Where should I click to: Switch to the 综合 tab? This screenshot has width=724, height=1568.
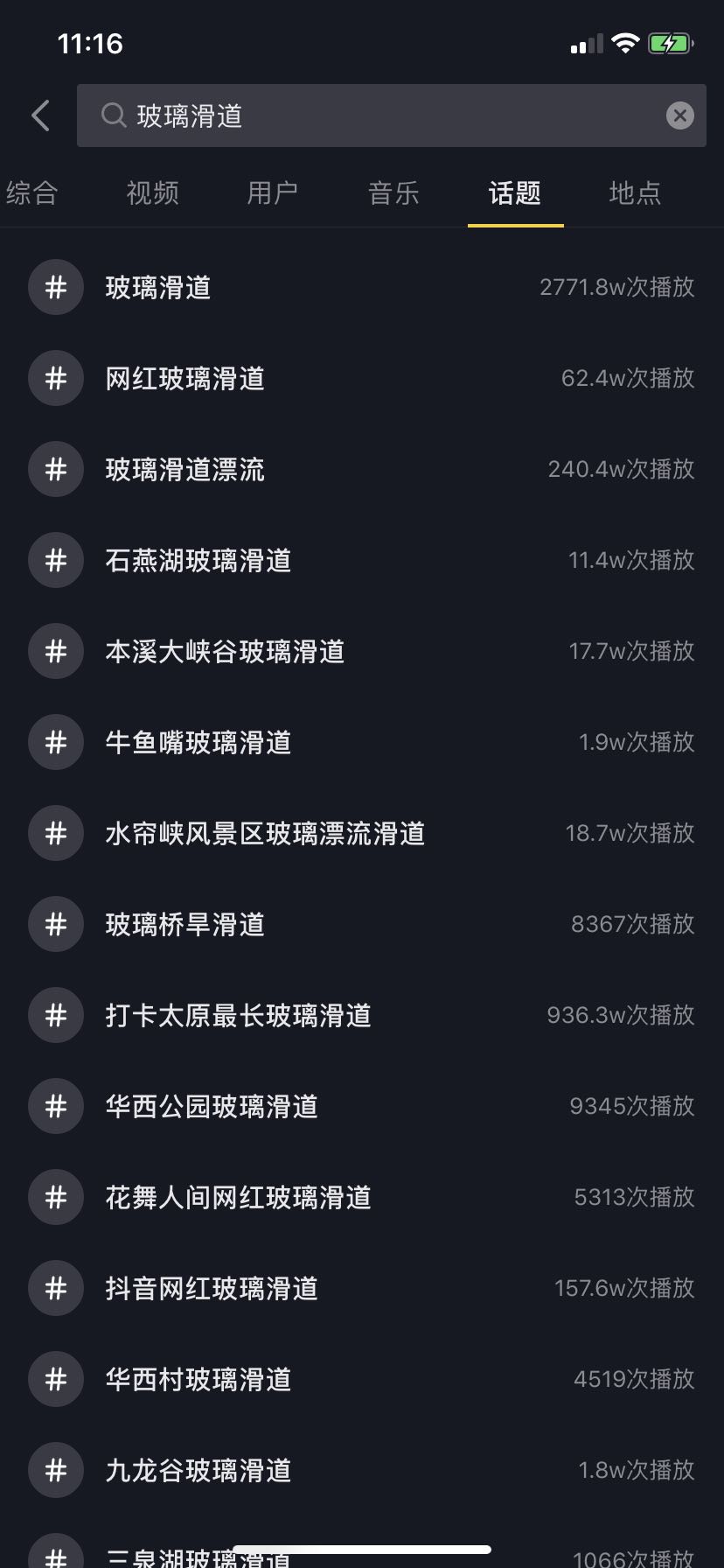point(32,193)
